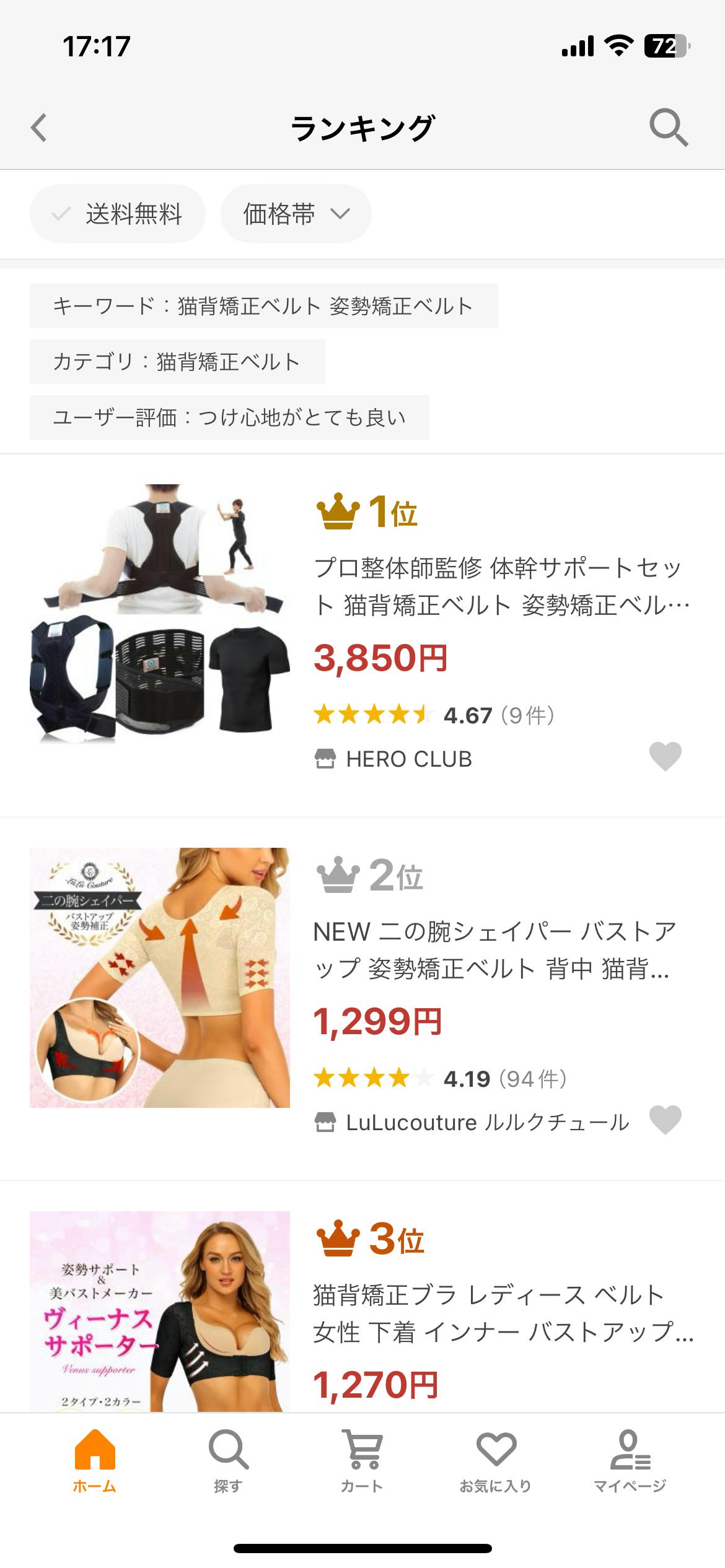Switch to the ホーム tab
This screenshot has height=1568, width=725.
95,1460
